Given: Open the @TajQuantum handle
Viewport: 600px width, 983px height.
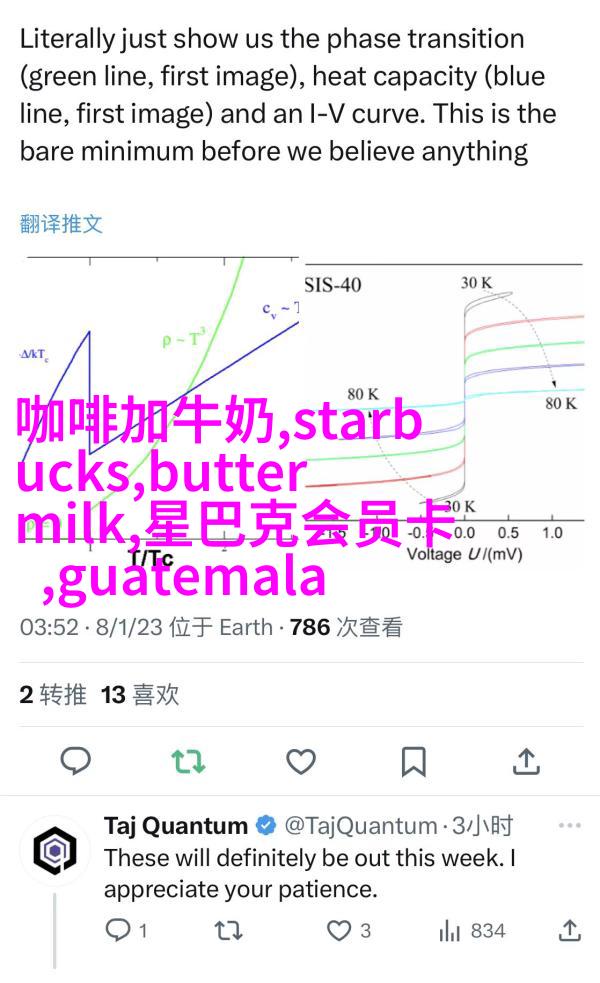Looking at the screenshot, I should click(361, 826).
